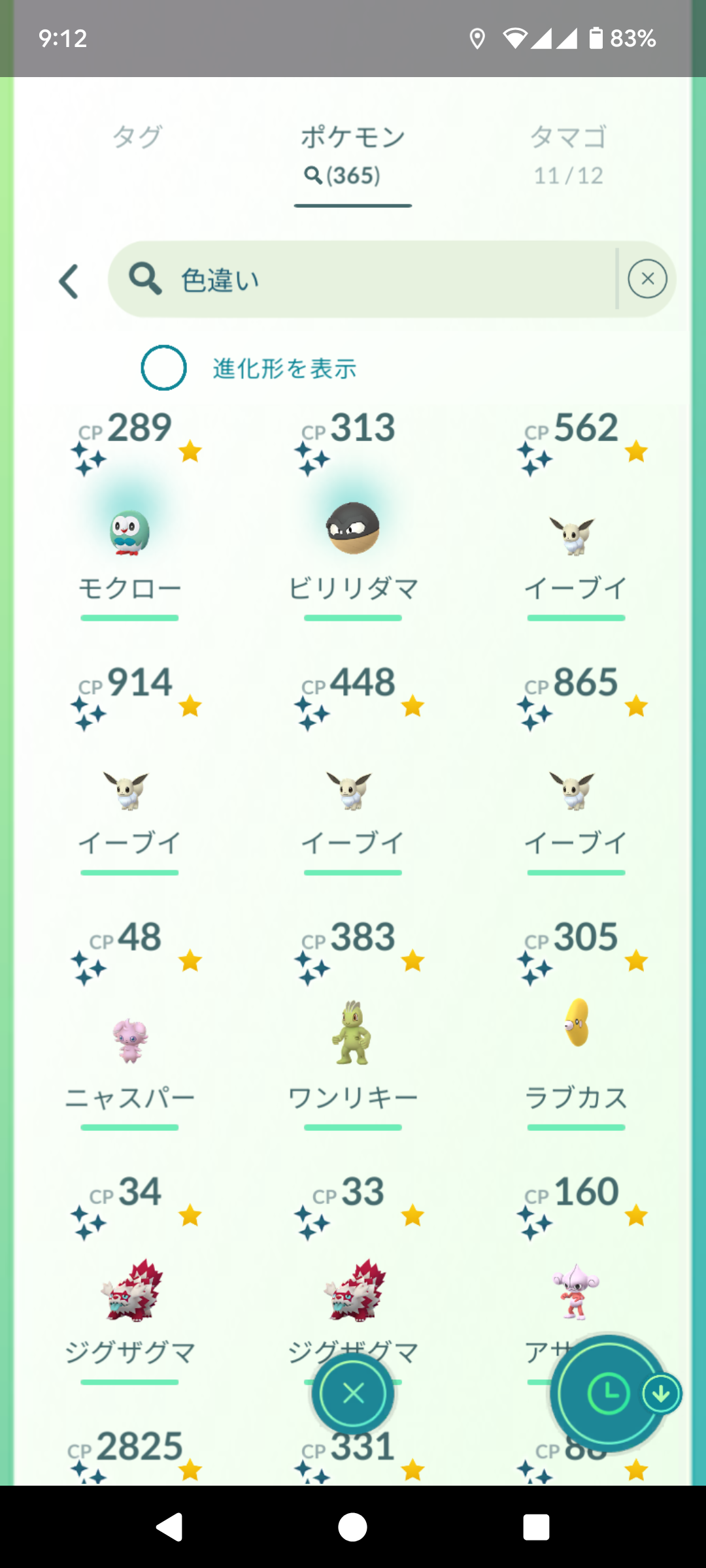This screenshot has height=1568, width=706.
Task: Open the recent apps overview
Action: click(536, 1527)
